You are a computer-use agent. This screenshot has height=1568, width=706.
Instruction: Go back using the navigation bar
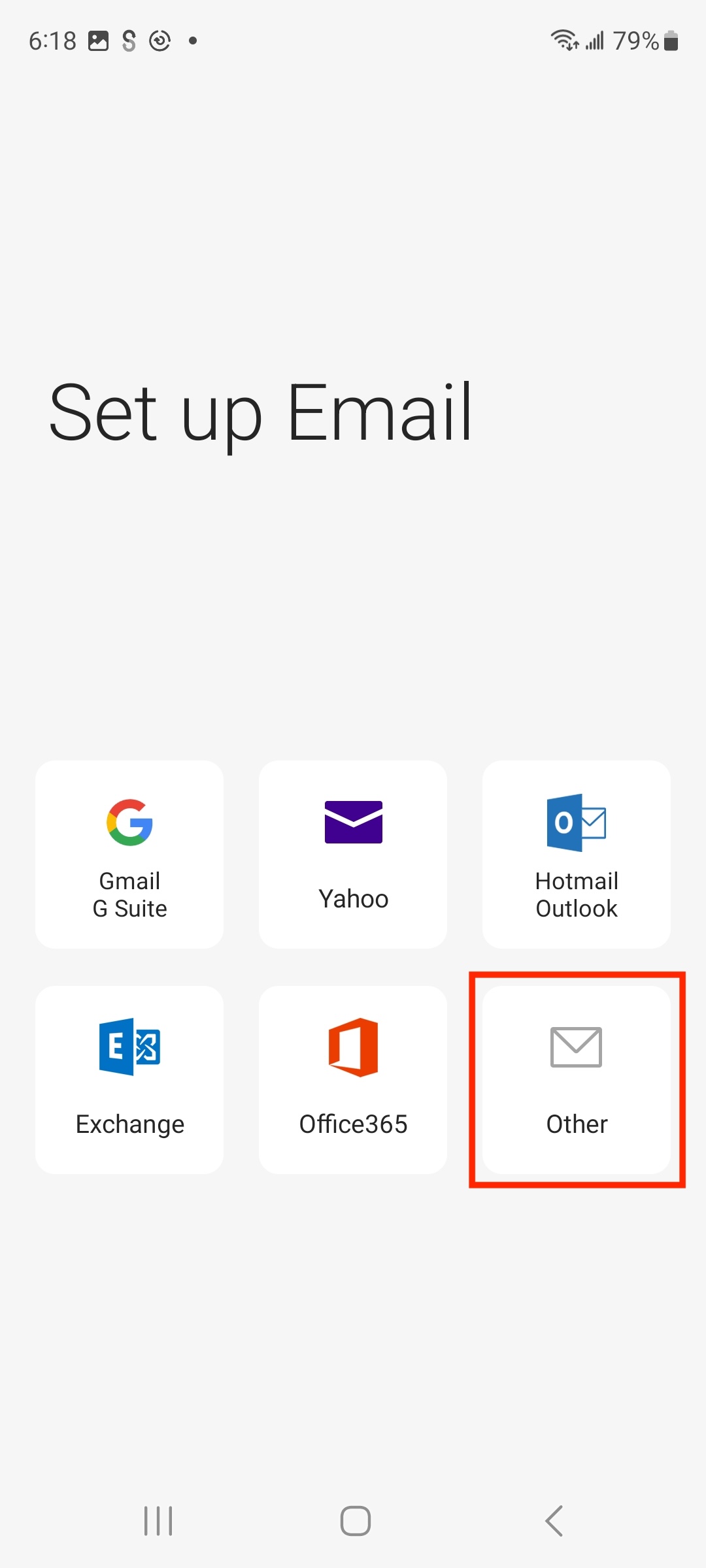pyautogui.click(x=554, y=1521)
